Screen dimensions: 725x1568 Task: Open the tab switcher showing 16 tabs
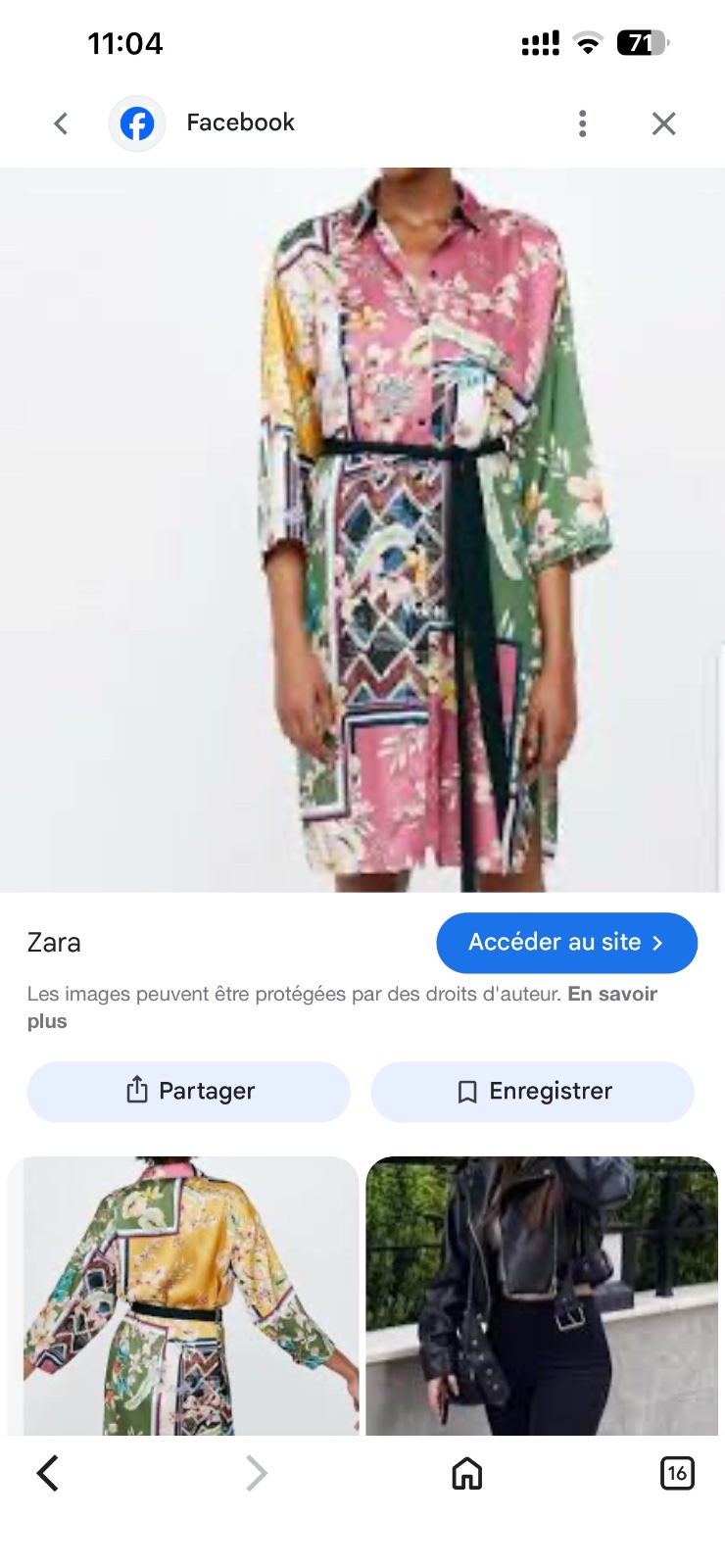(677, 1473)
